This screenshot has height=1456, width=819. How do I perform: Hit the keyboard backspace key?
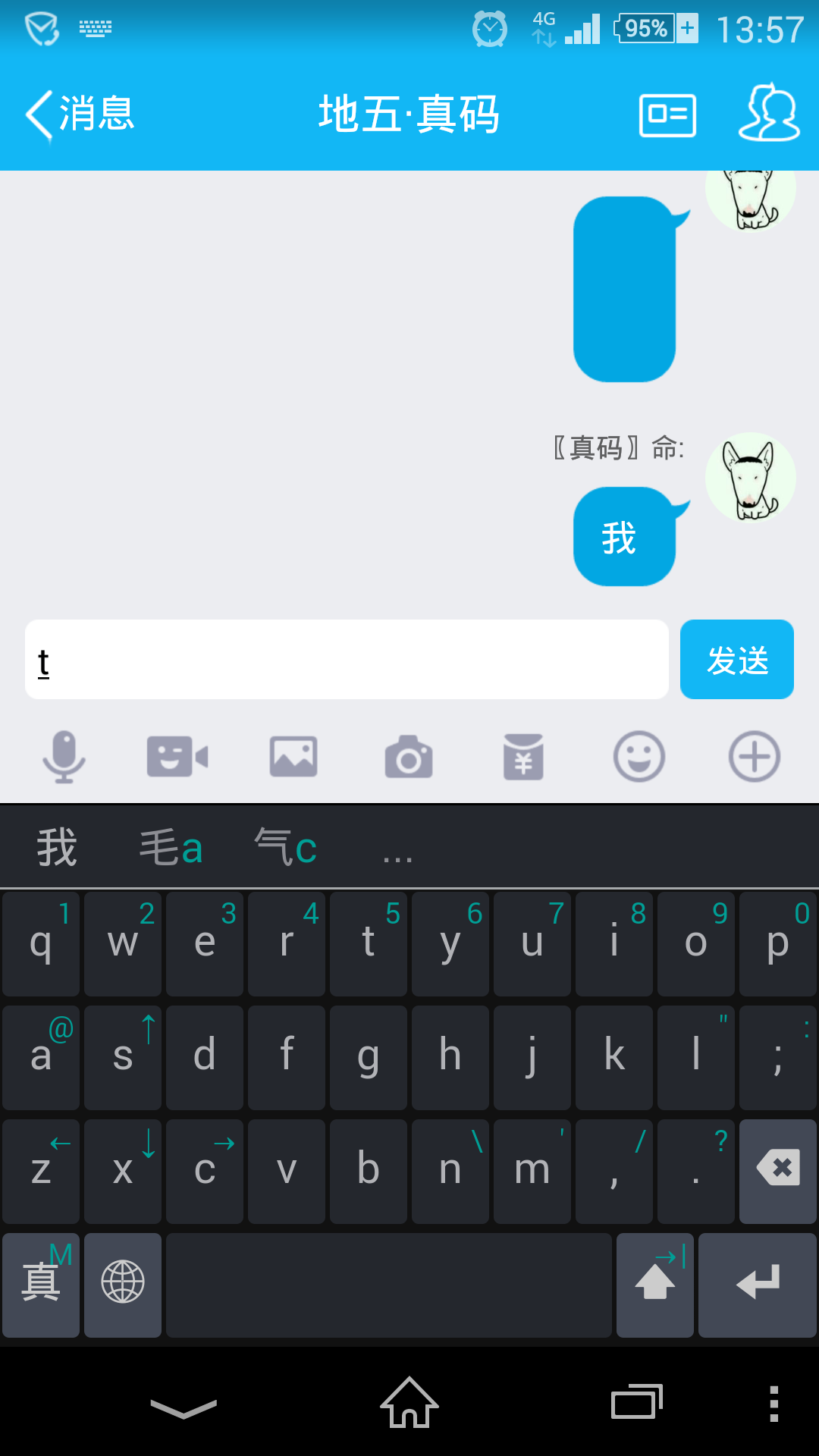[778, 1169]
